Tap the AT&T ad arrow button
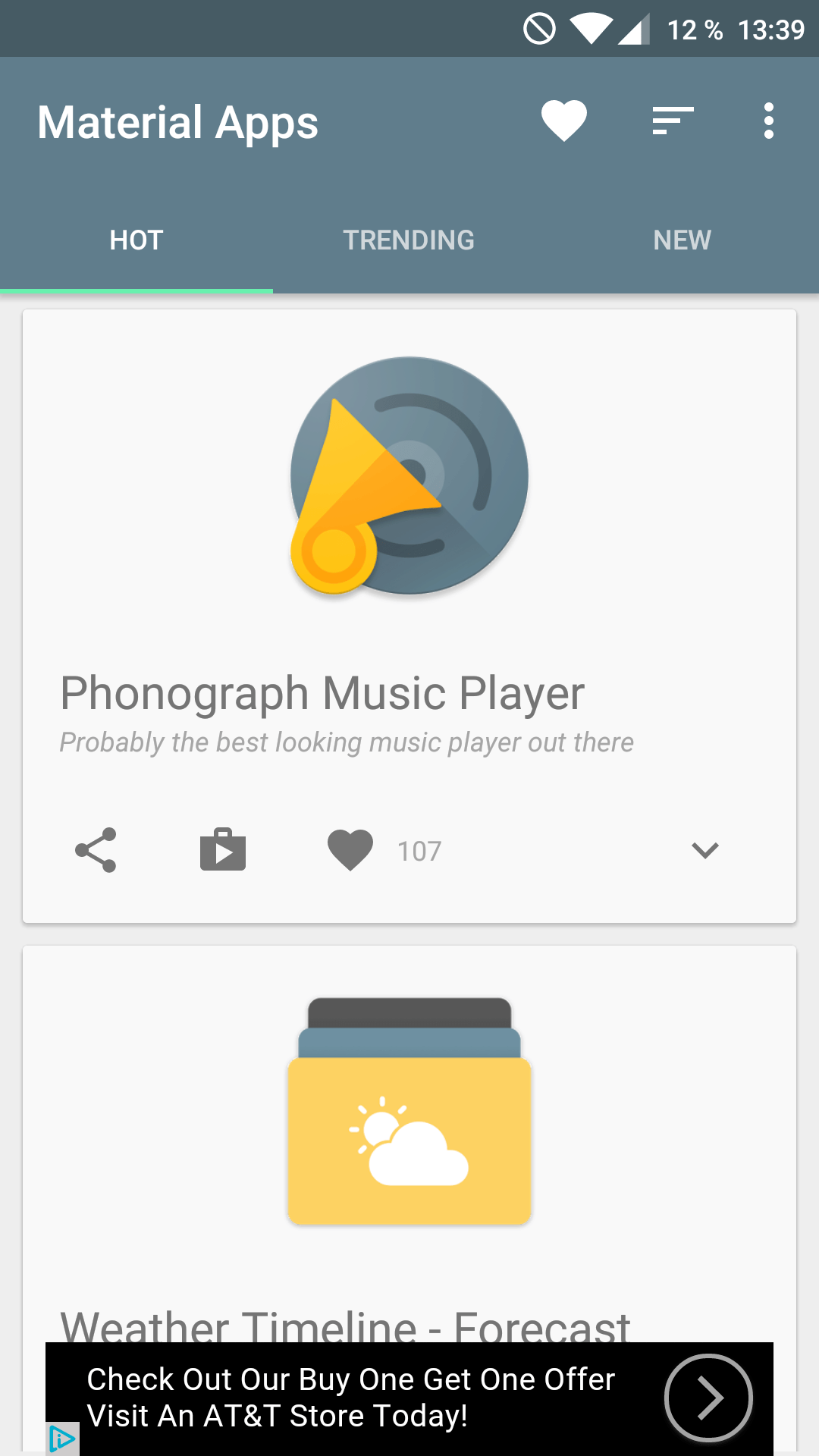The image size is (819, 1456). (708, 1398)
